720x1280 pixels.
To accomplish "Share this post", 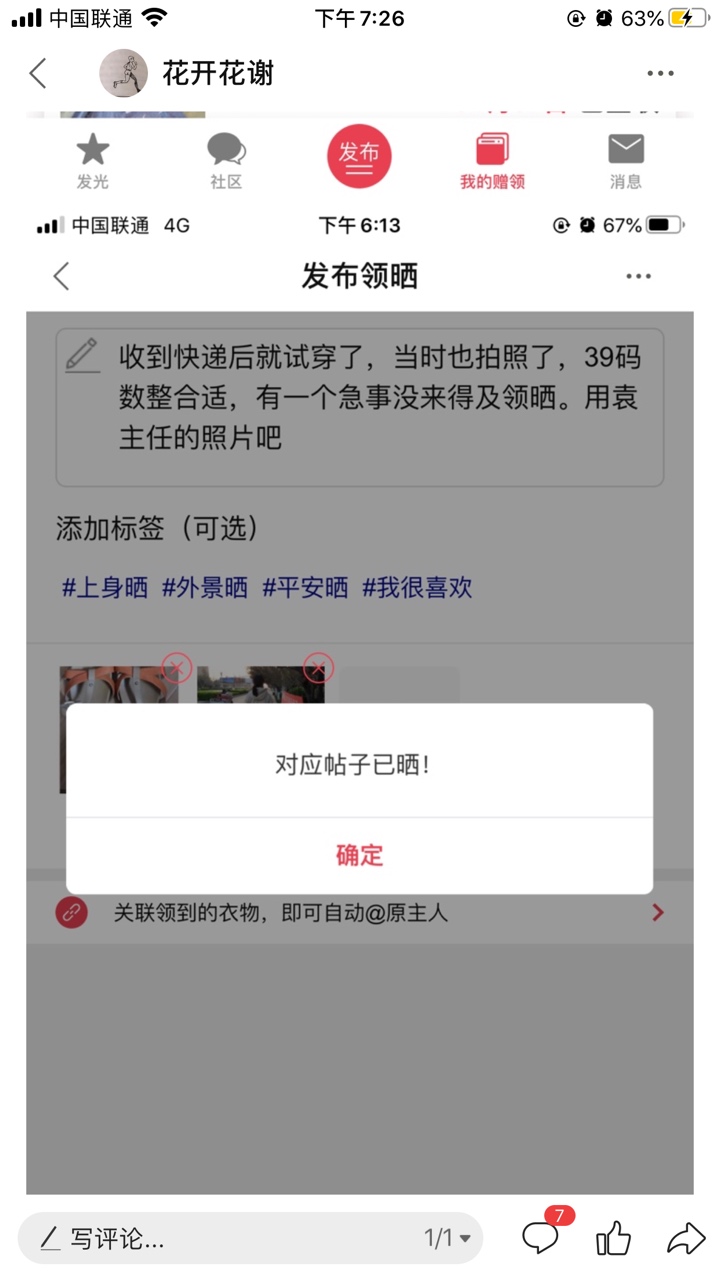I will [x=686, y=1239].
